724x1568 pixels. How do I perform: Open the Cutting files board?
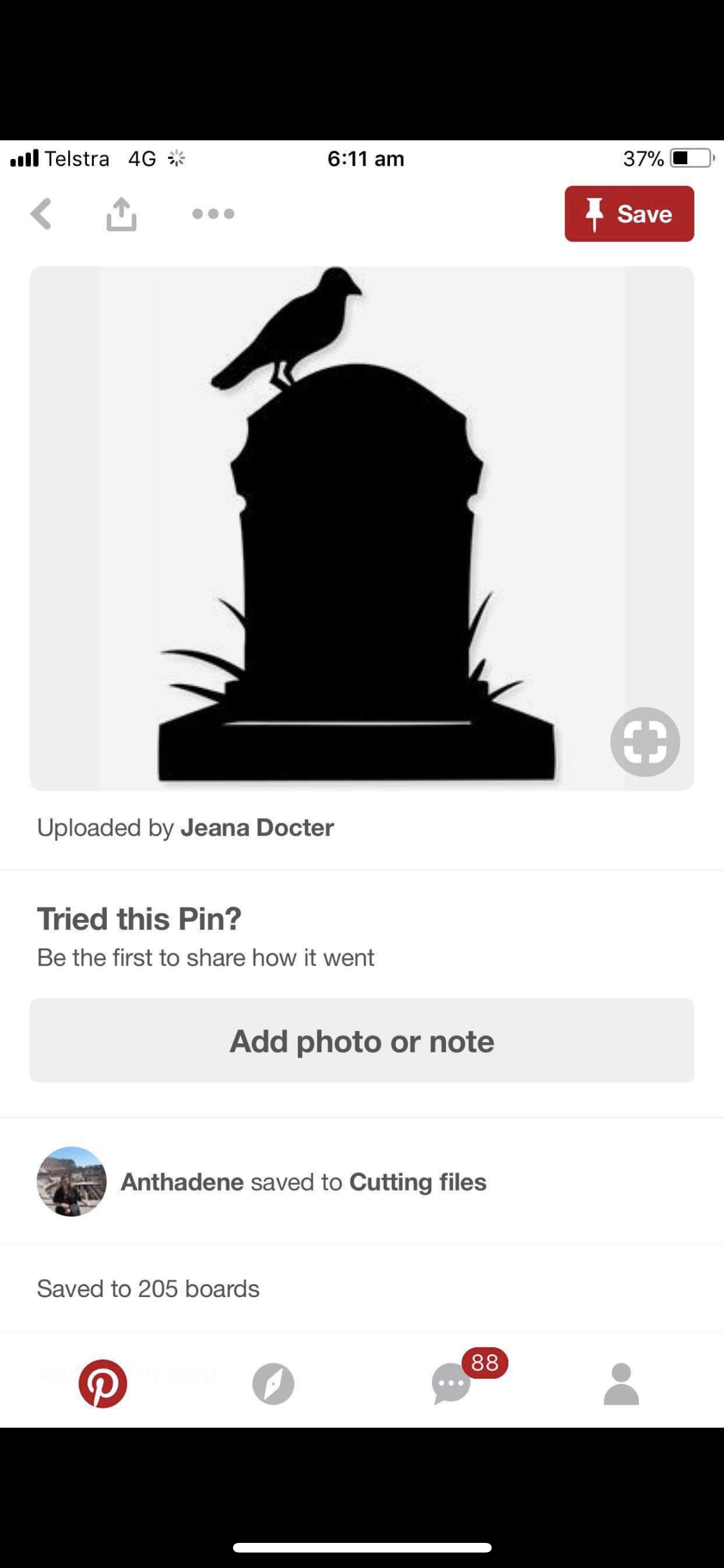point(418,1182)
